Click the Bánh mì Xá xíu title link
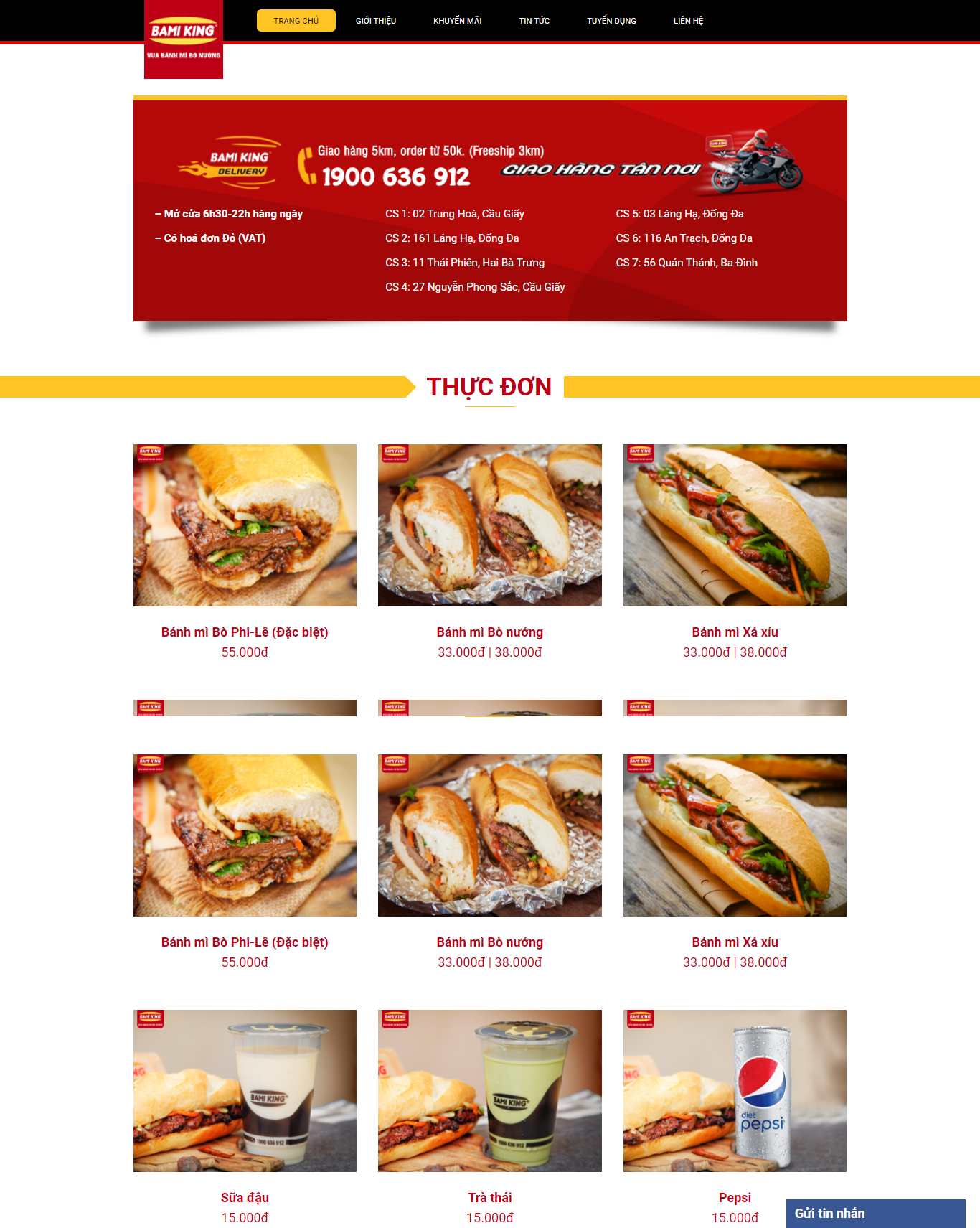The image size is (980, 1228). point(735,632)
